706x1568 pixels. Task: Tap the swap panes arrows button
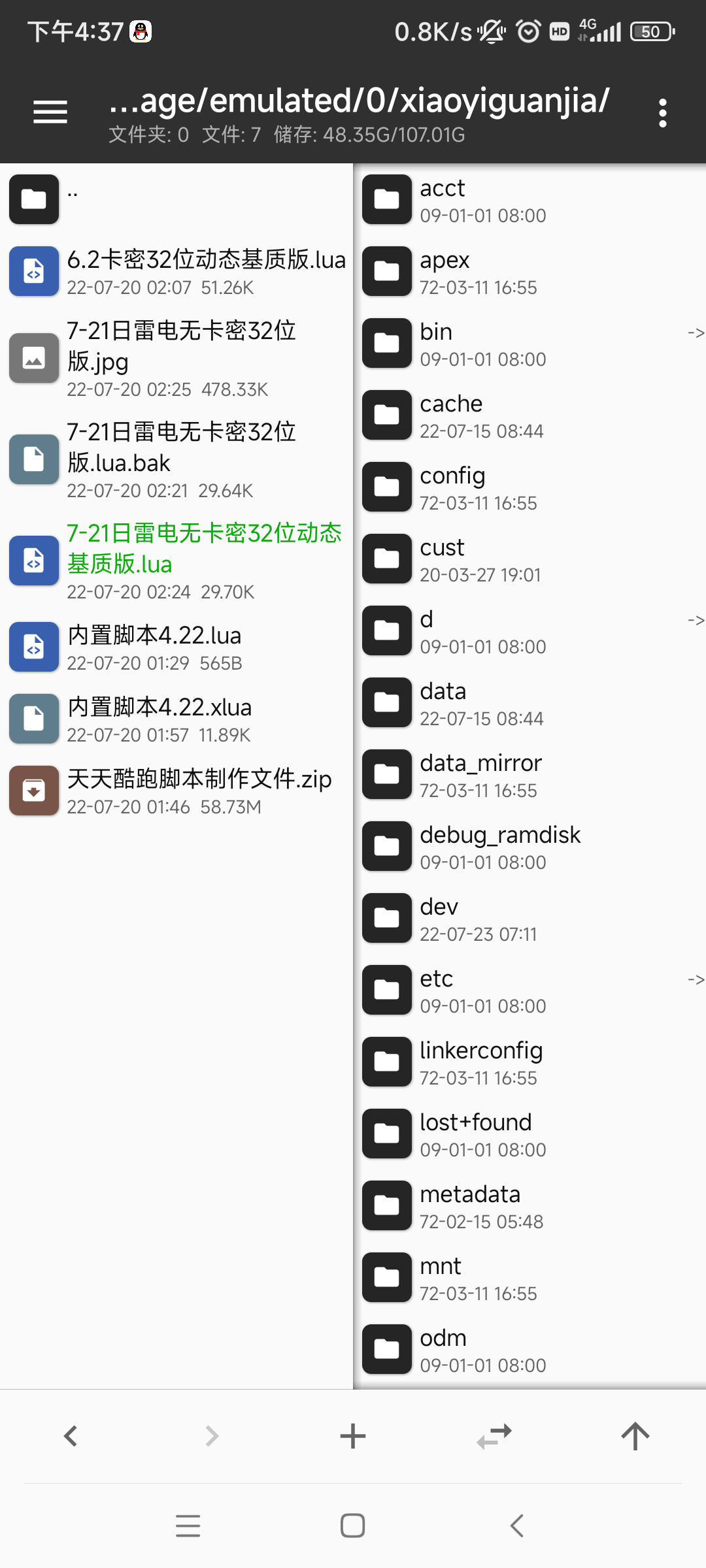494,1436
